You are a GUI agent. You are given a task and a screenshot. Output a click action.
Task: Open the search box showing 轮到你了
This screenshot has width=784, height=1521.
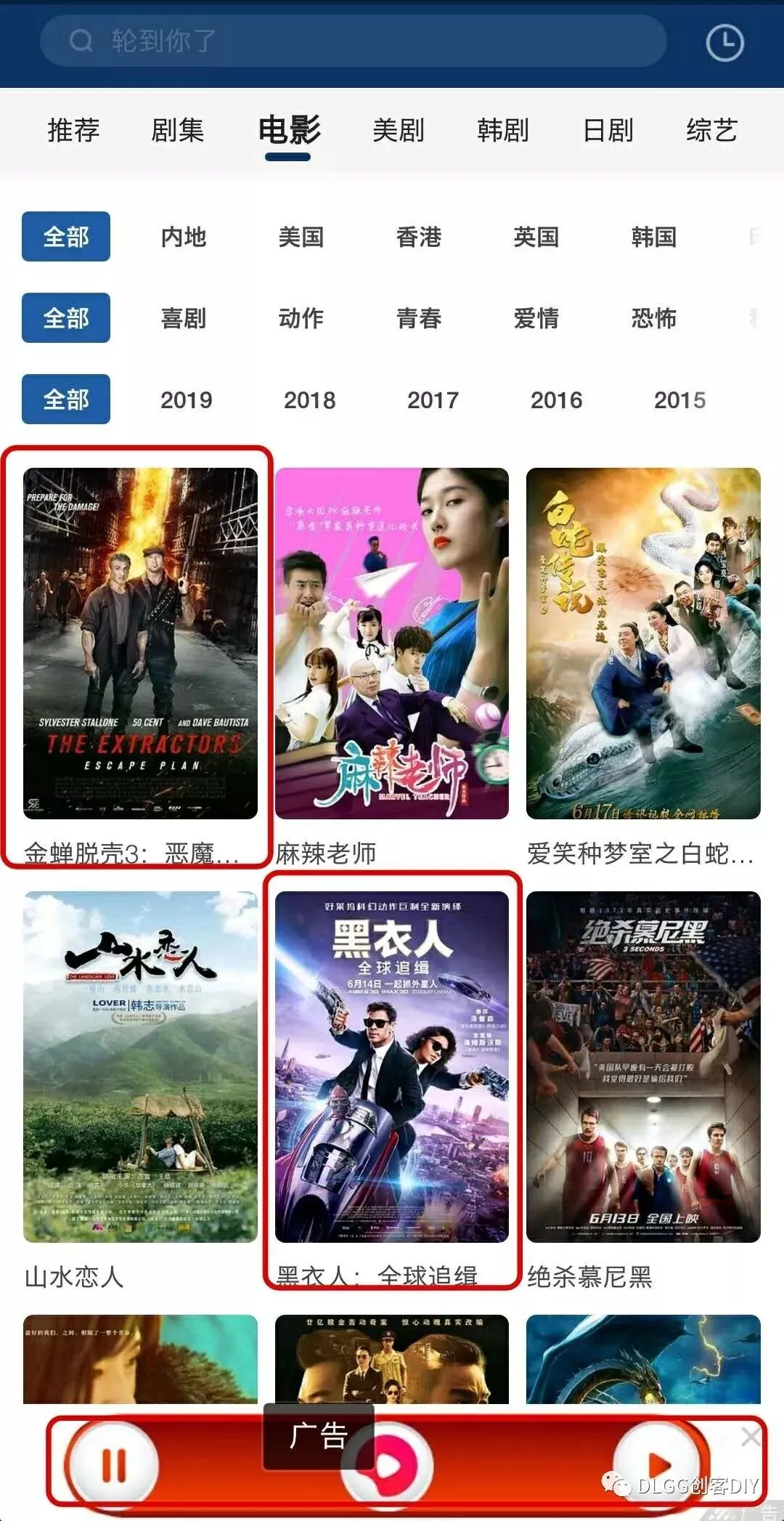click(x=354, y=41)
